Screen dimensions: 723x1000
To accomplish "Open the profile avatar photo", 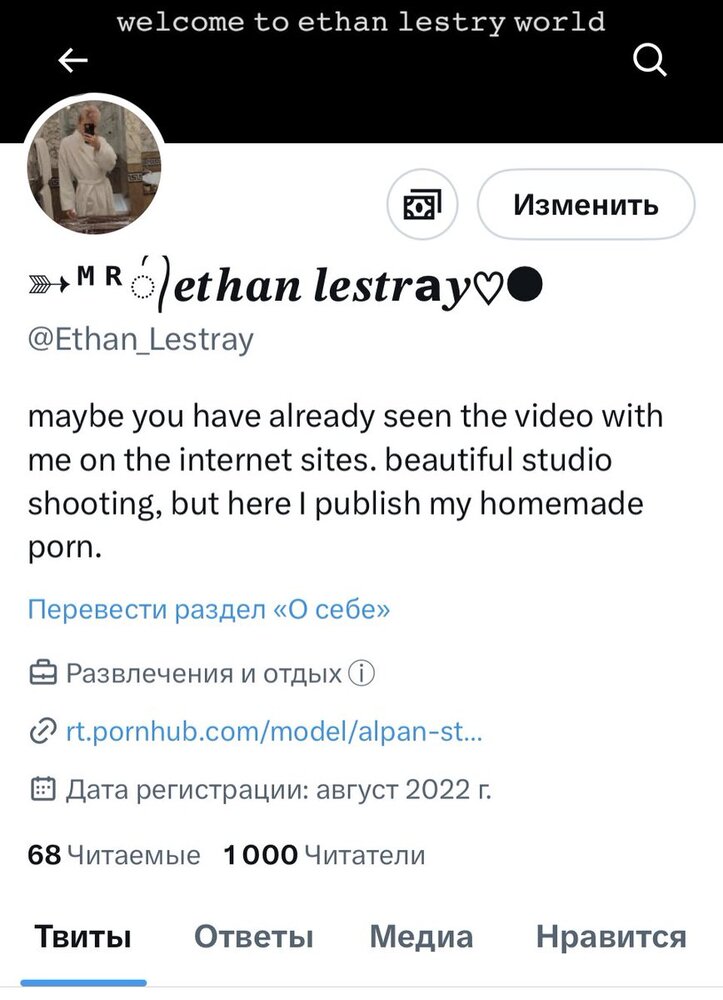I will (93, 167).
